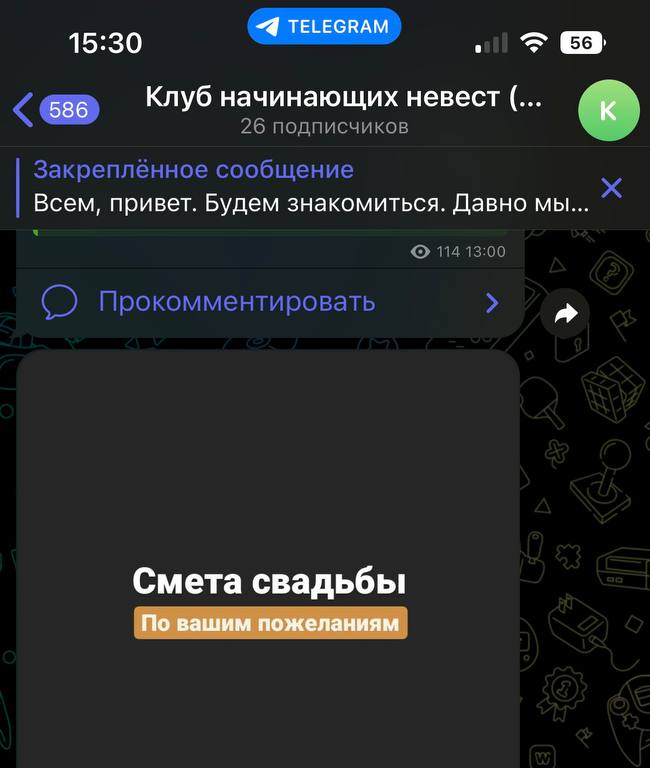Jump to the pinned message
Image resolution: width=650 pixels, height=768 pixels.
point(310,187)
